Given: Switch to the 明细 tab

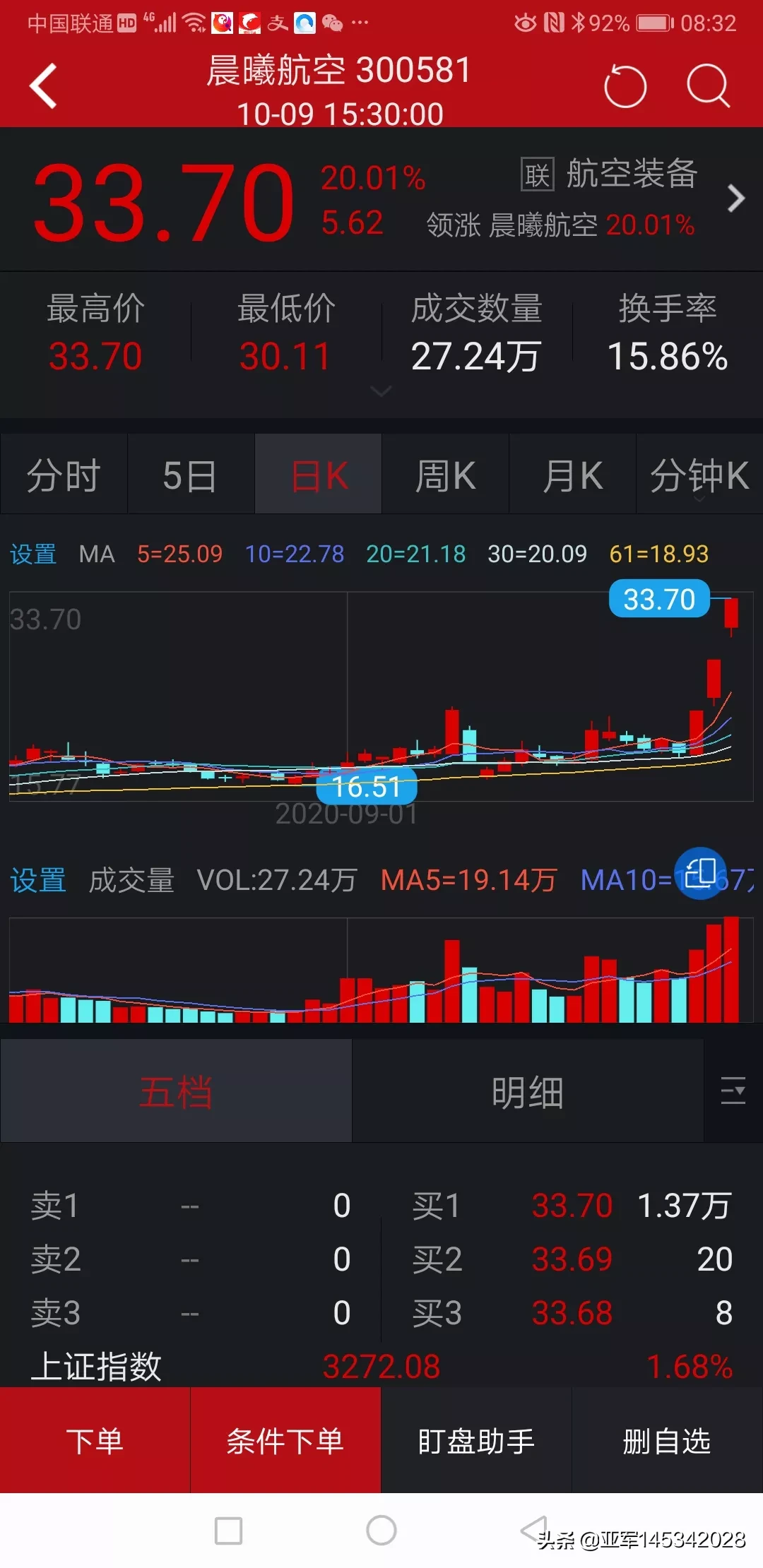Looking at the screenshot, I should coord(528,1093).
